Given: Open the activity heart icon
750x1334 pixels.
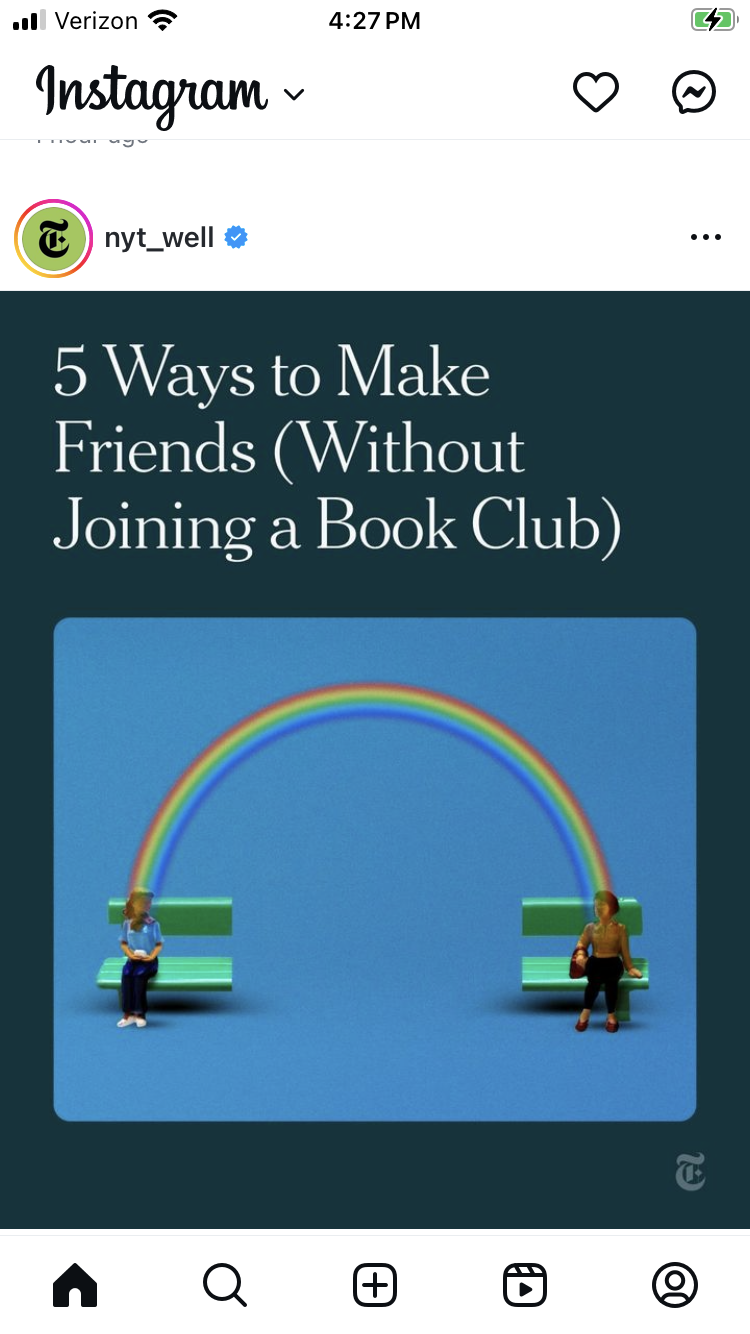Looking at the screenshot, I should tap(595, 93).
